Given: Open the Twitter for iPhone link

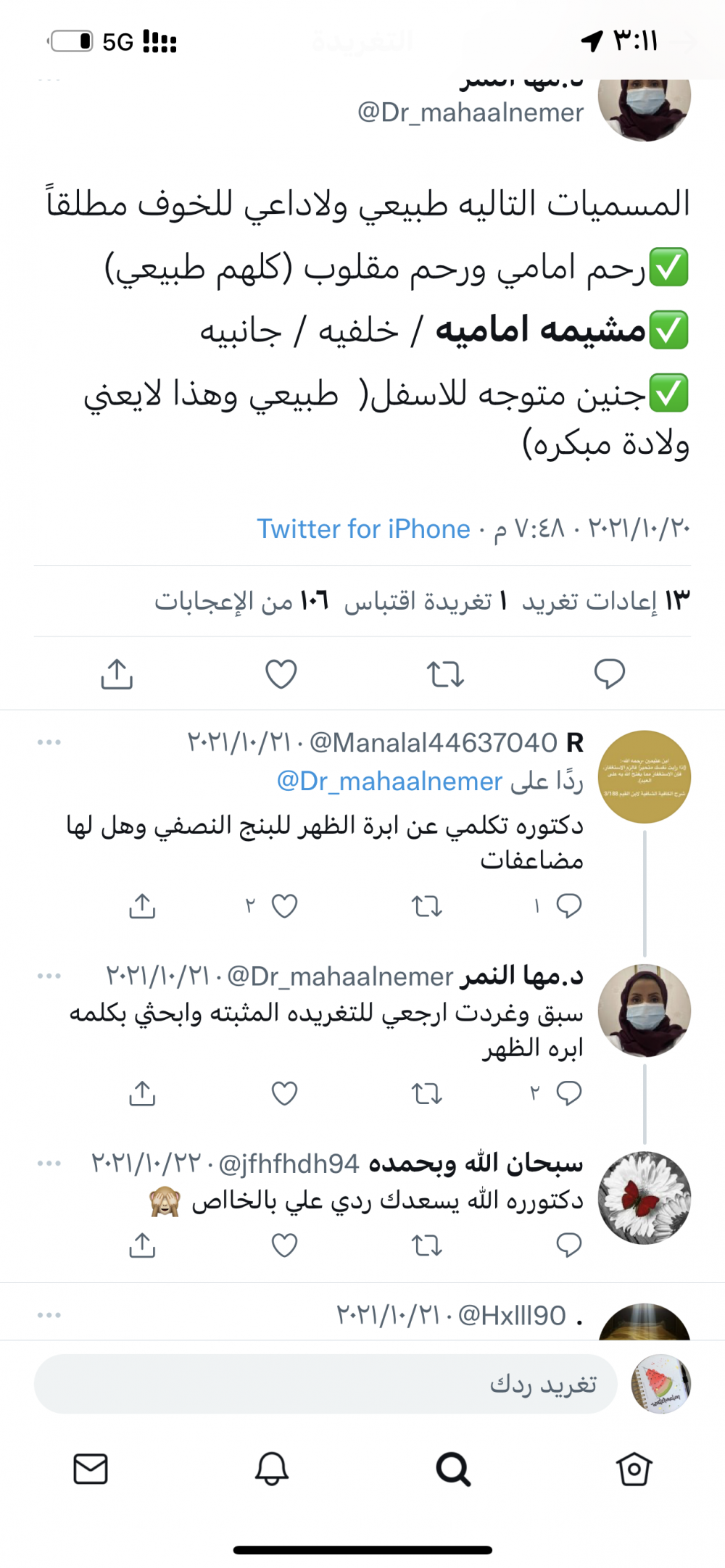Looking at the screenshot, I should (363, 529).
